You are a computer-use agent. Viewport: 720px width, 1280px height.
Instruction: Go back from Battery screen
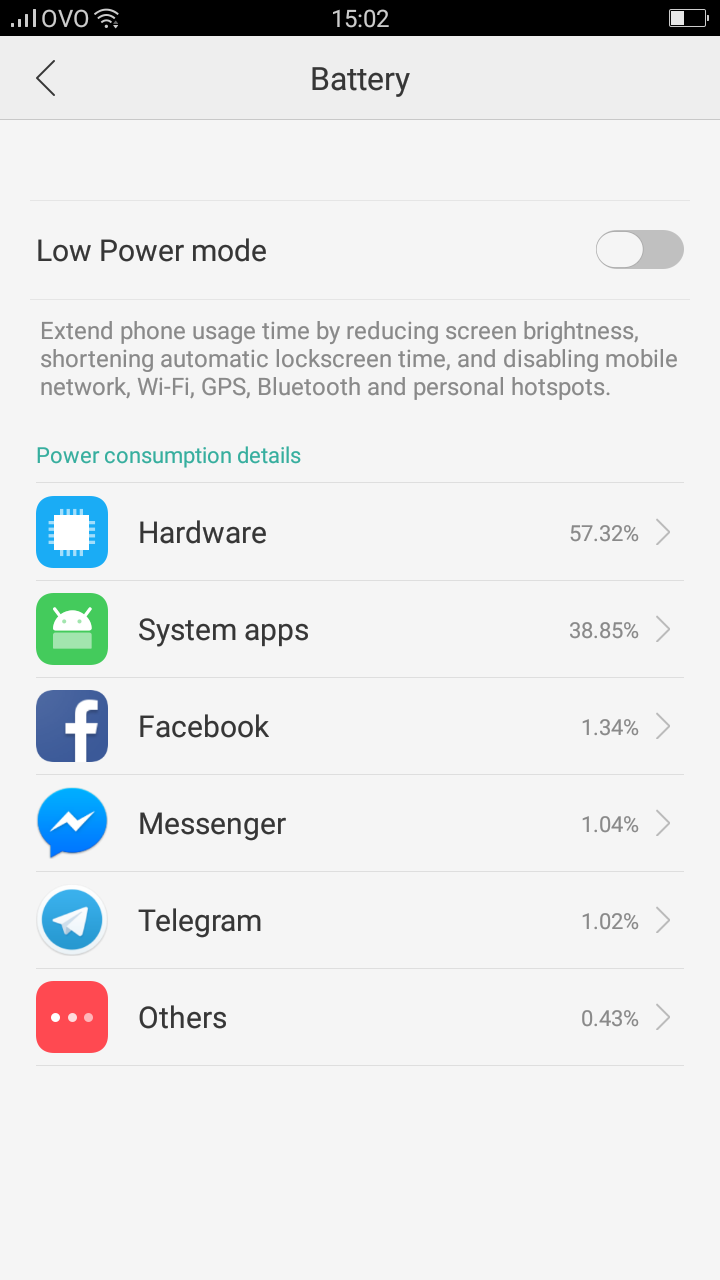(x=46, y=78)
